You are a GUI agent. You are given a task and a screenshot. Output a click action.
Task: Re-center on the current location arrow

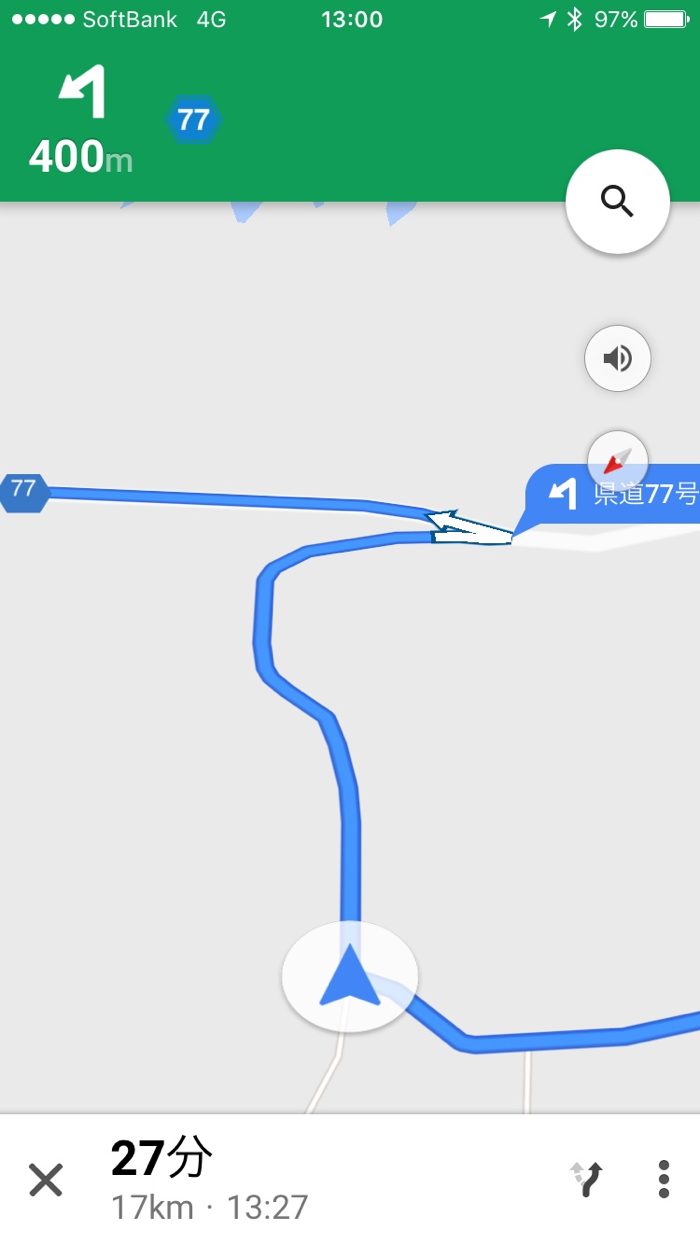[x=350, y=975]
